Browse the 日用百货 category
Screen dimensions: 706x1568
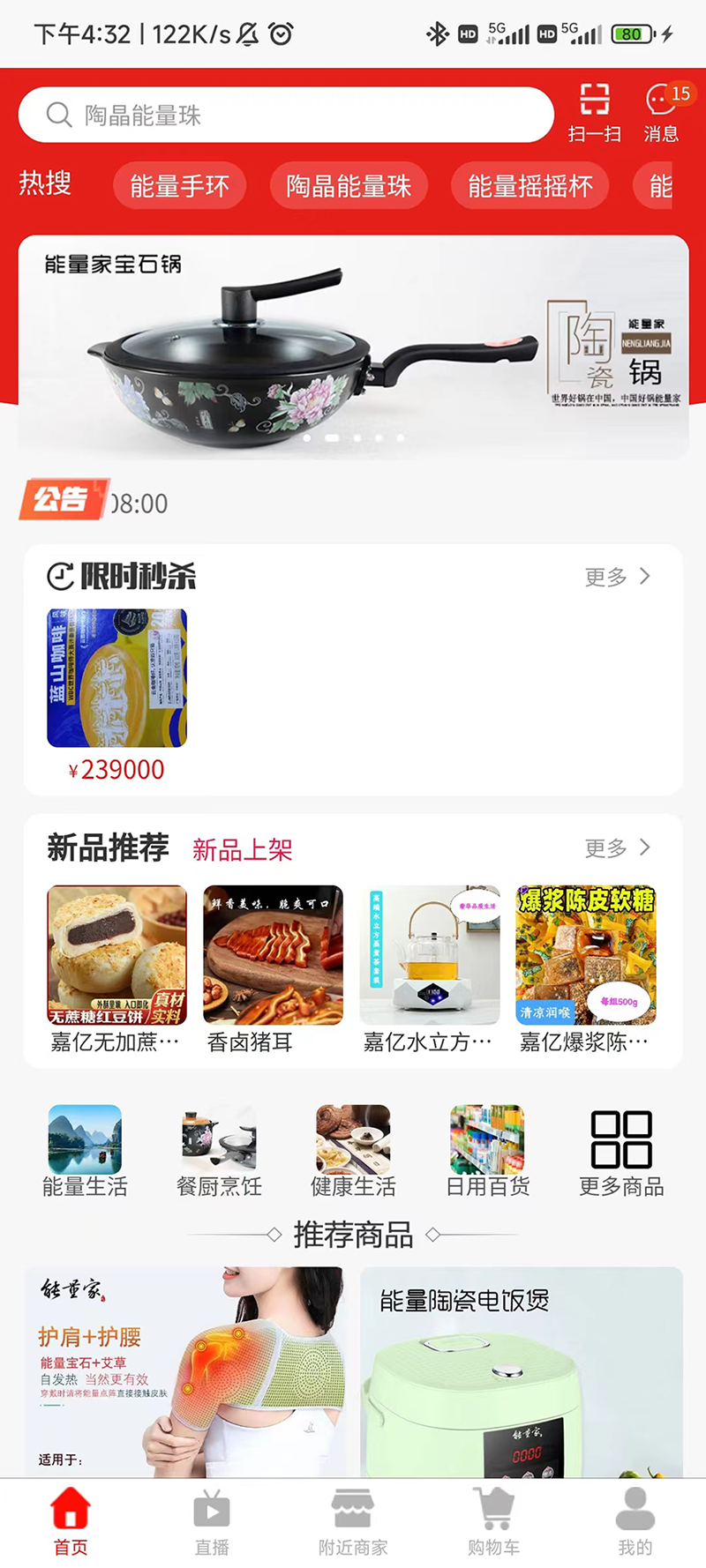click(x=487, y=1151)
